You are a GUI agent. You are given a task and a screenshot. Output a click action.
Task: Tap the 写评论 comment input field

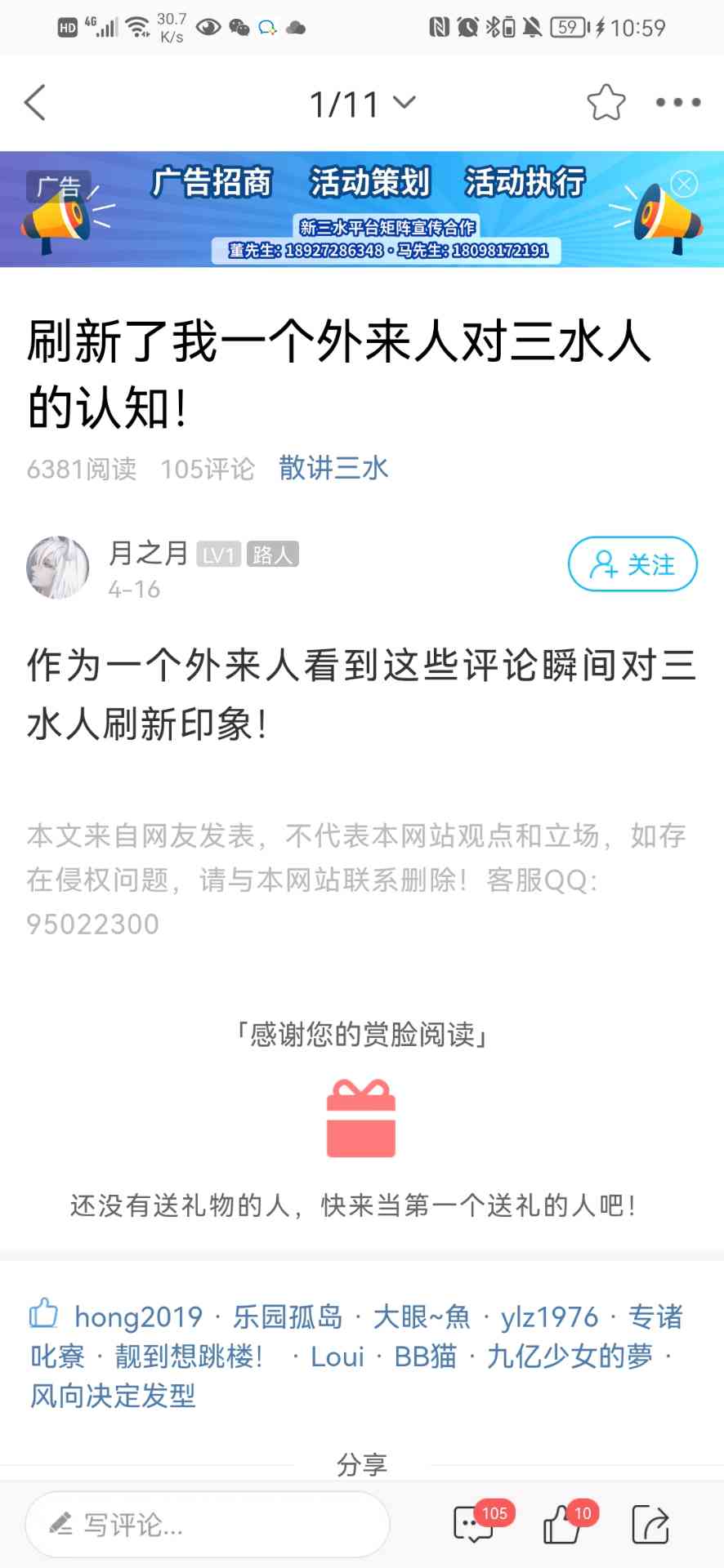(208, 1524)
